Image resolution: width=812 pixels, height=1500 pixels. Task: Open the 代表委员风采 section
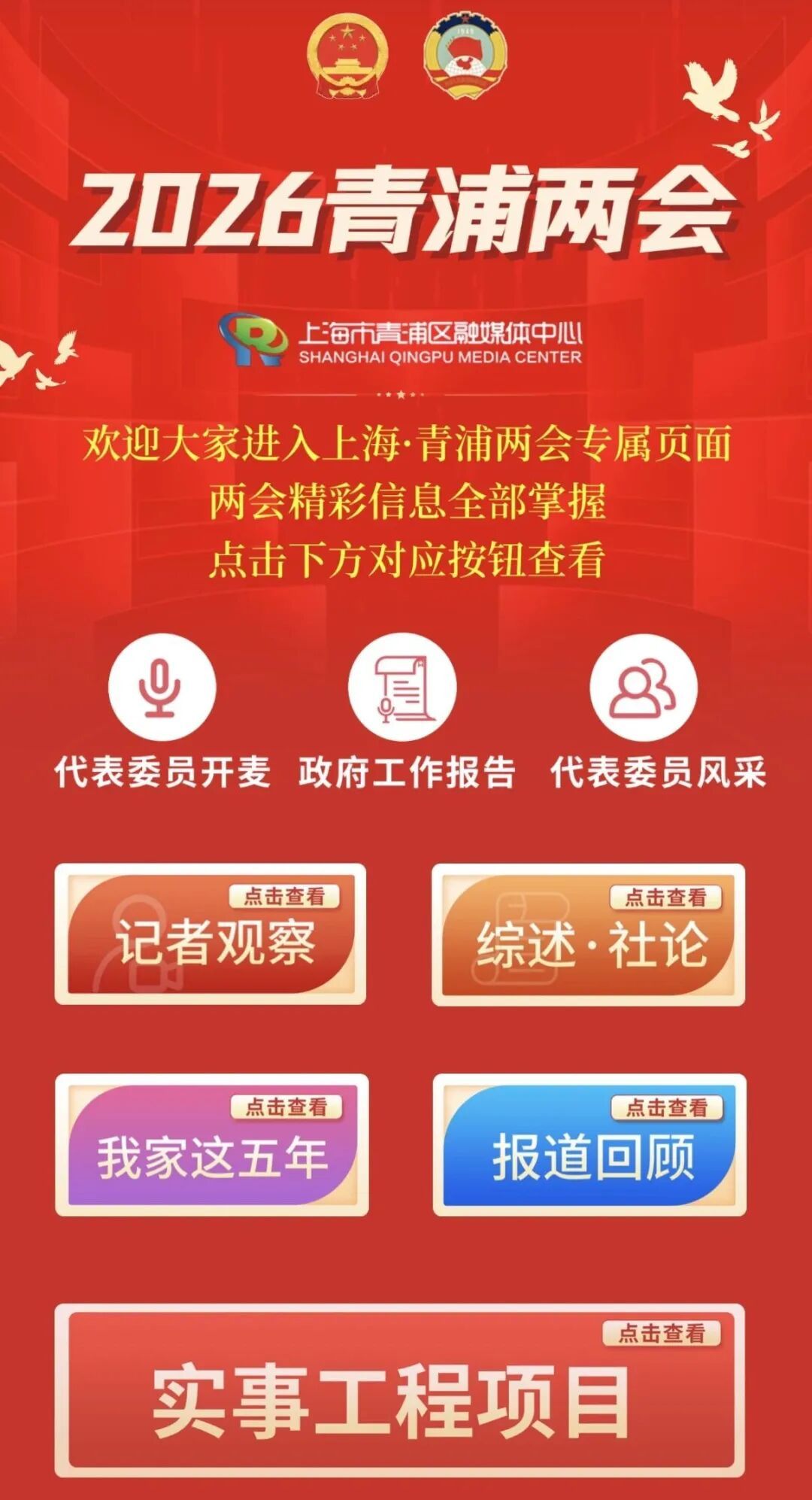(x=644, y=688)
